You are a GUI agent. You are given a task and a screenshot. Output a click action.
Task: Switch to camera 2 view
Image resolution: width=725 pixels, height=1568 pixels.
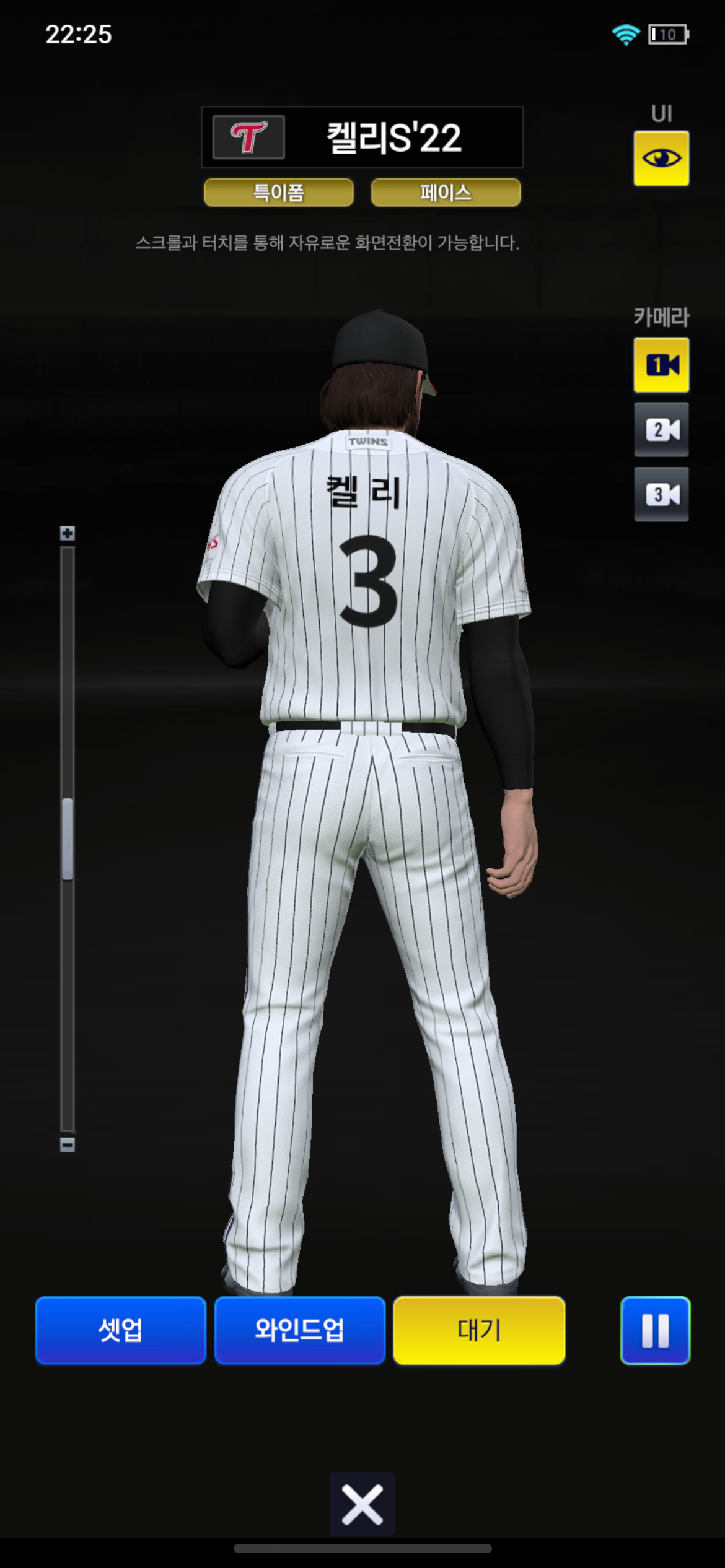661,430
